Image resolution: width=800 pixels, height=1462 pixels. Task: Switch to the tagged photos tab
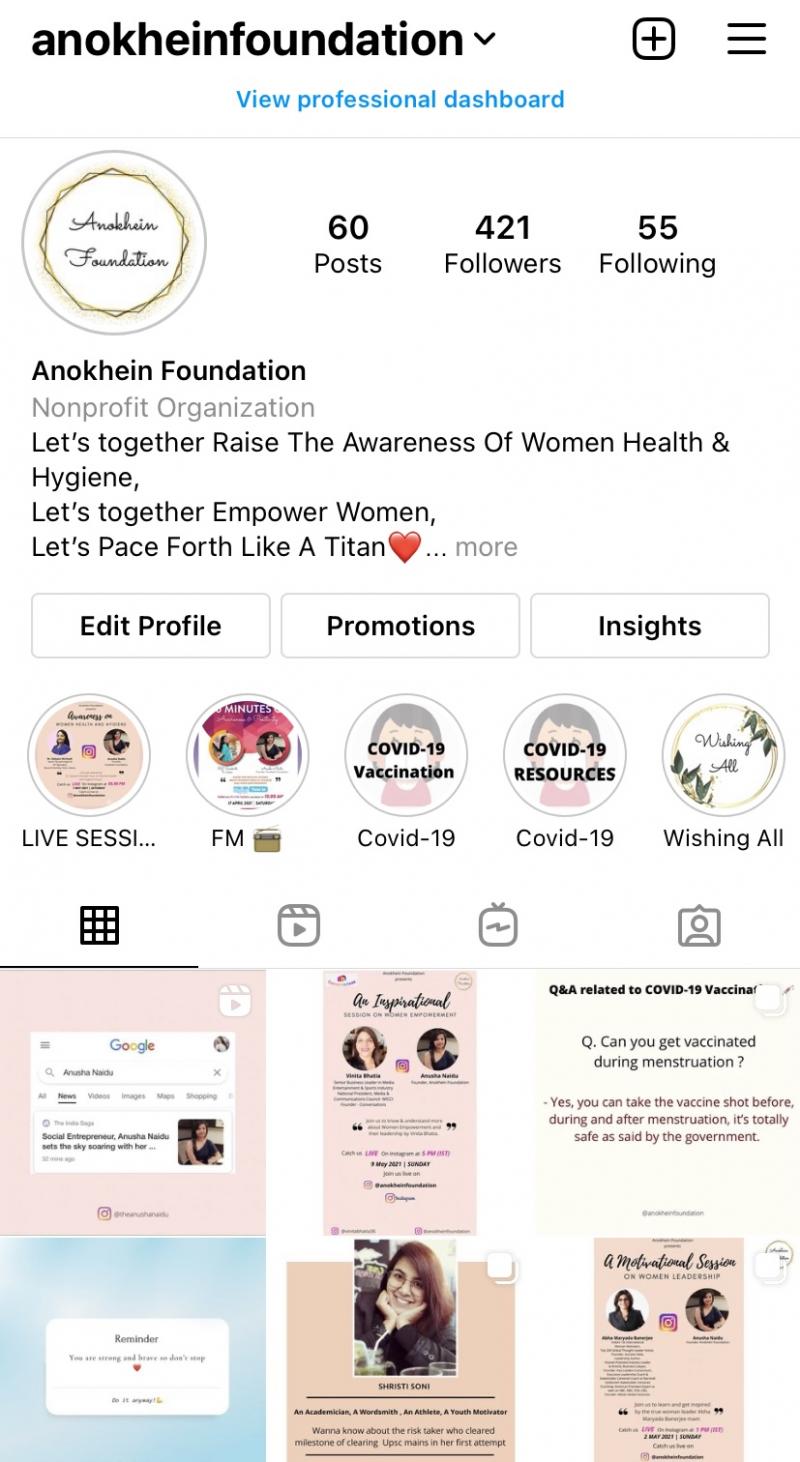[699, 925]
